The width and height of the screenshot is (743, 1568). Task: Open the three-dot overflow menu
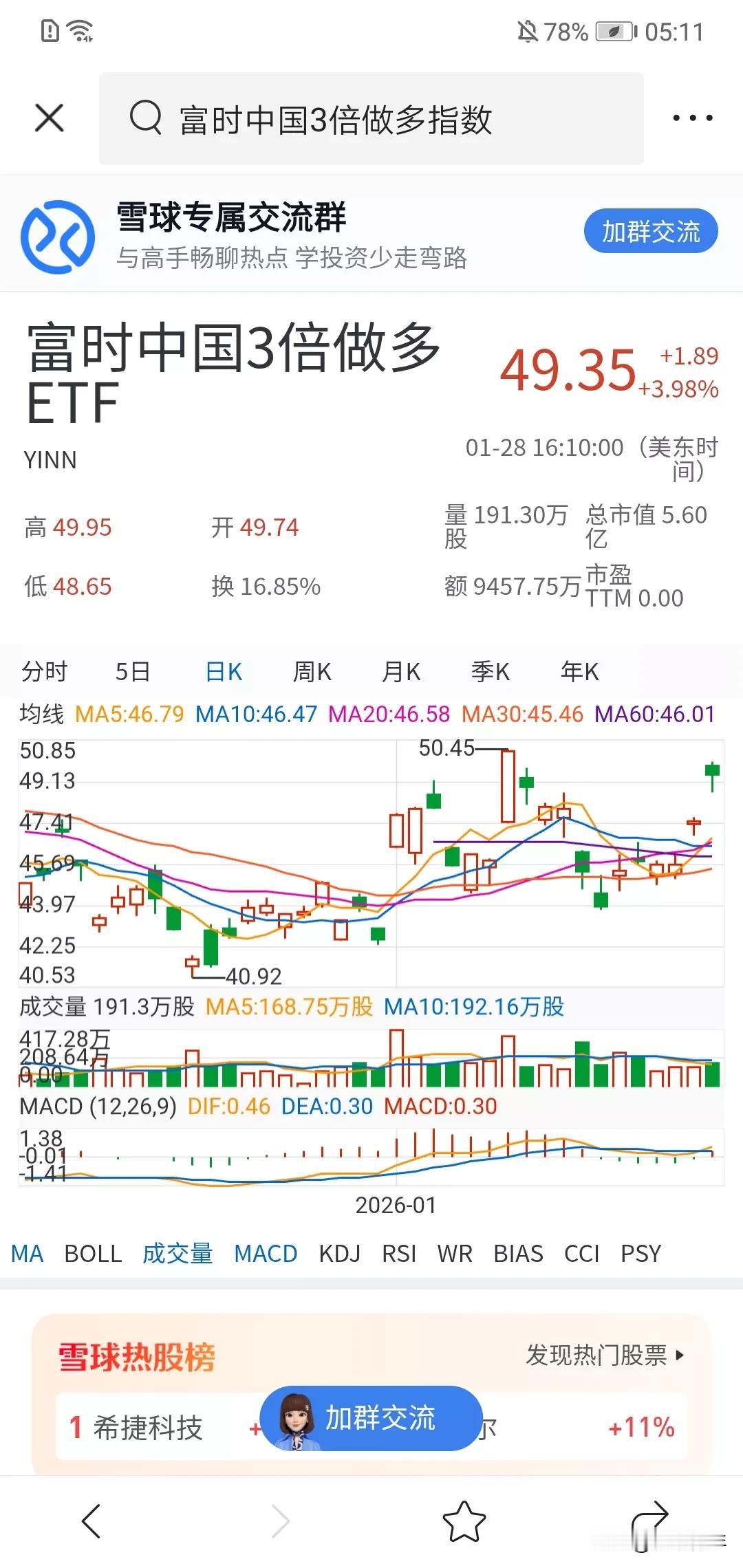point(692,118)
